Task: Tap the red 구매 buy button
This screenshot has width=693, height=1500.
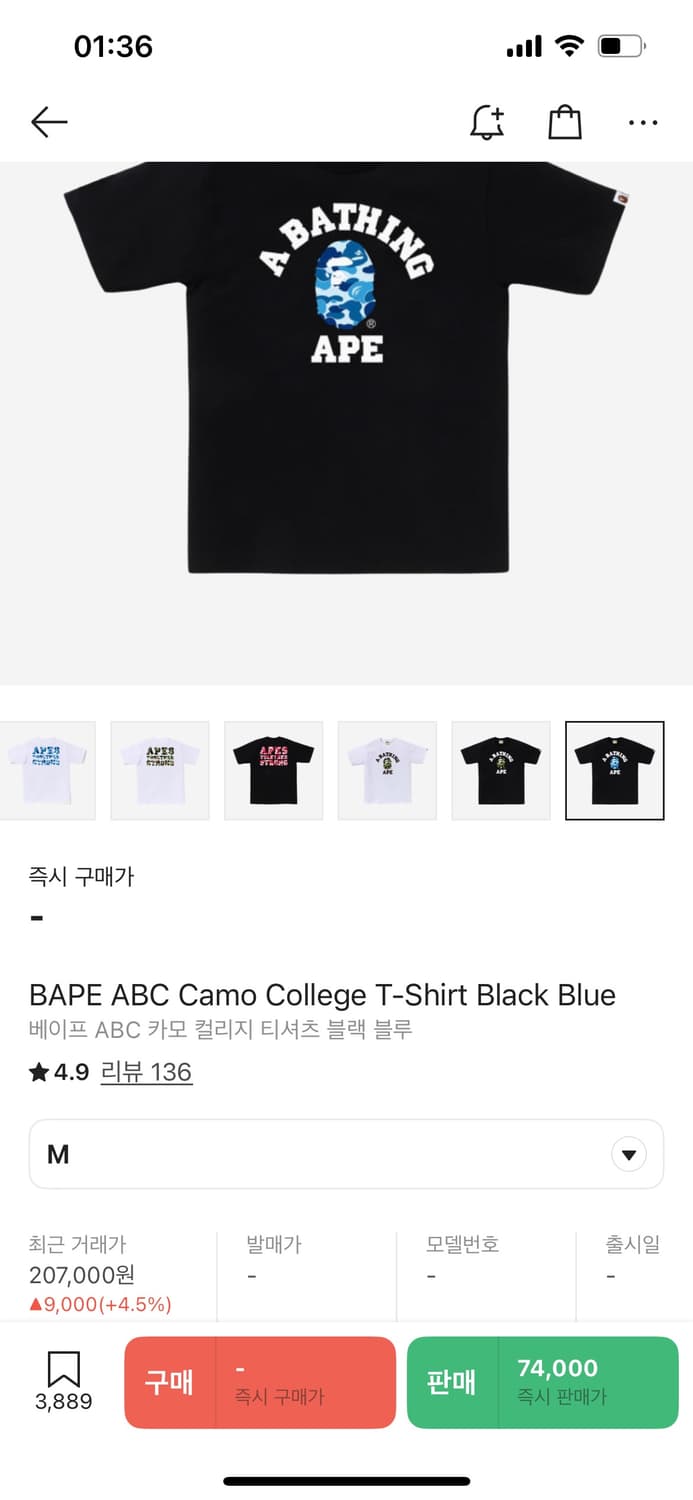Action: (260, 1382)
